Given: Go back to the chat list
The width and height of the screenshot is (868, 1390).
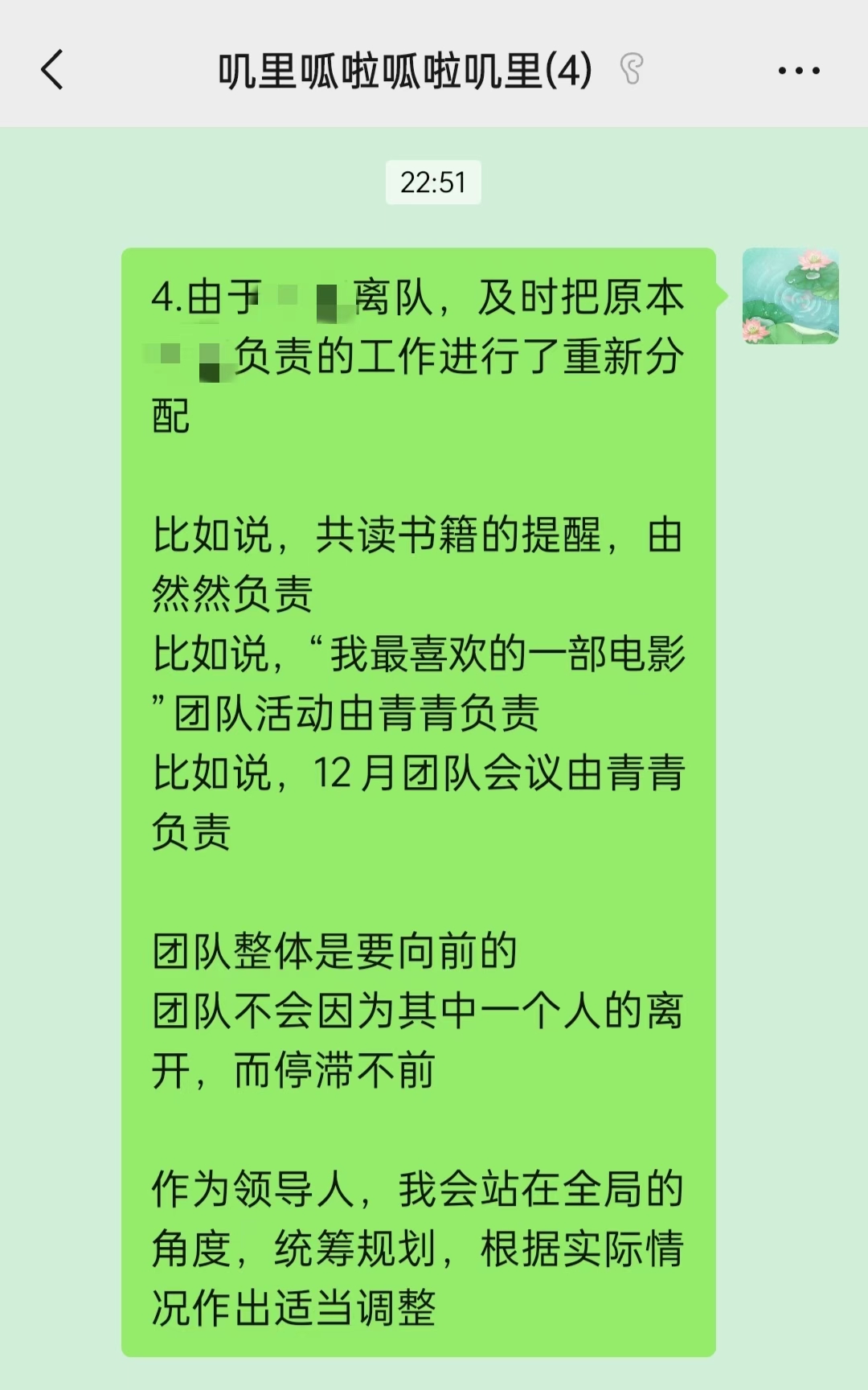Looking at the screenshot, I should 52,70.
